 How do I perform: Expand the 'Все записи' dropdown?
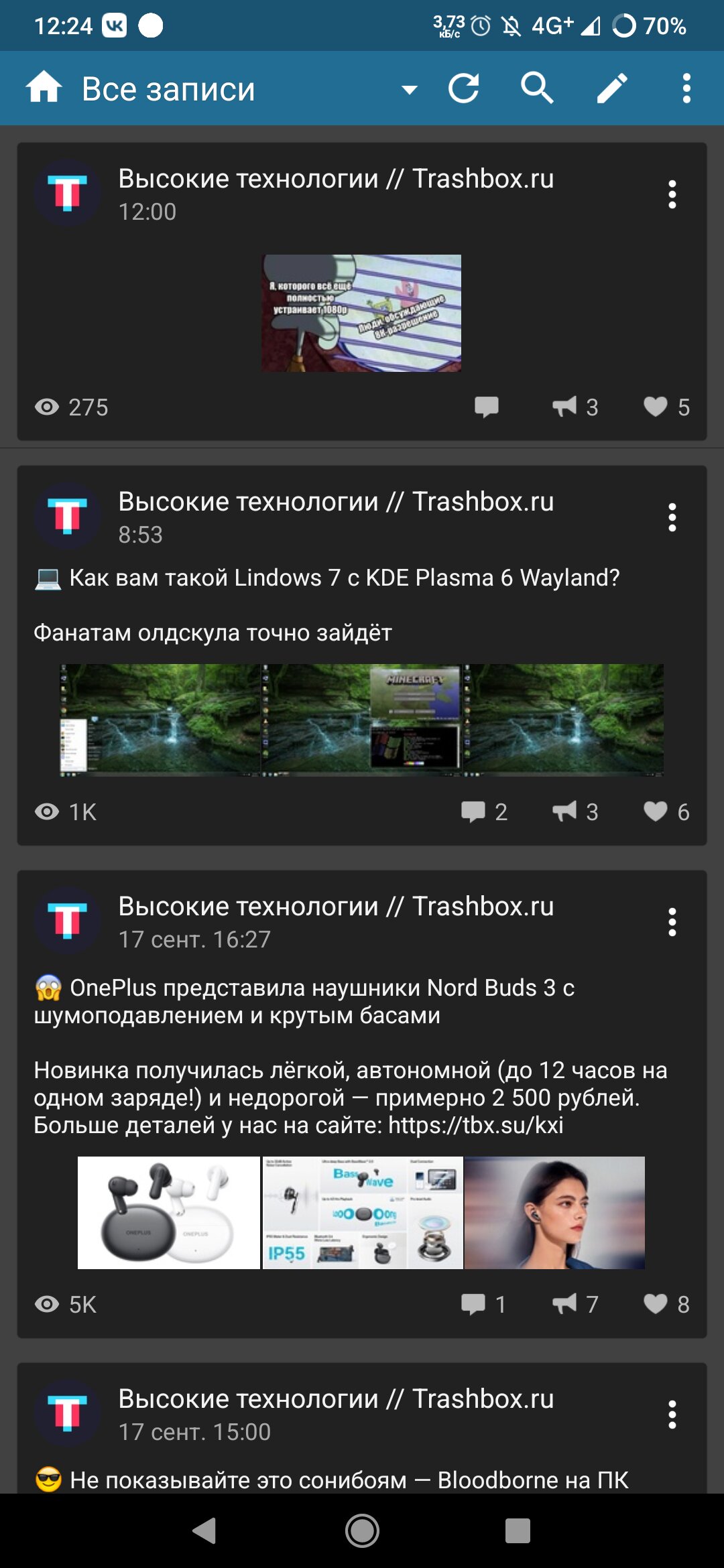(409, 89)
